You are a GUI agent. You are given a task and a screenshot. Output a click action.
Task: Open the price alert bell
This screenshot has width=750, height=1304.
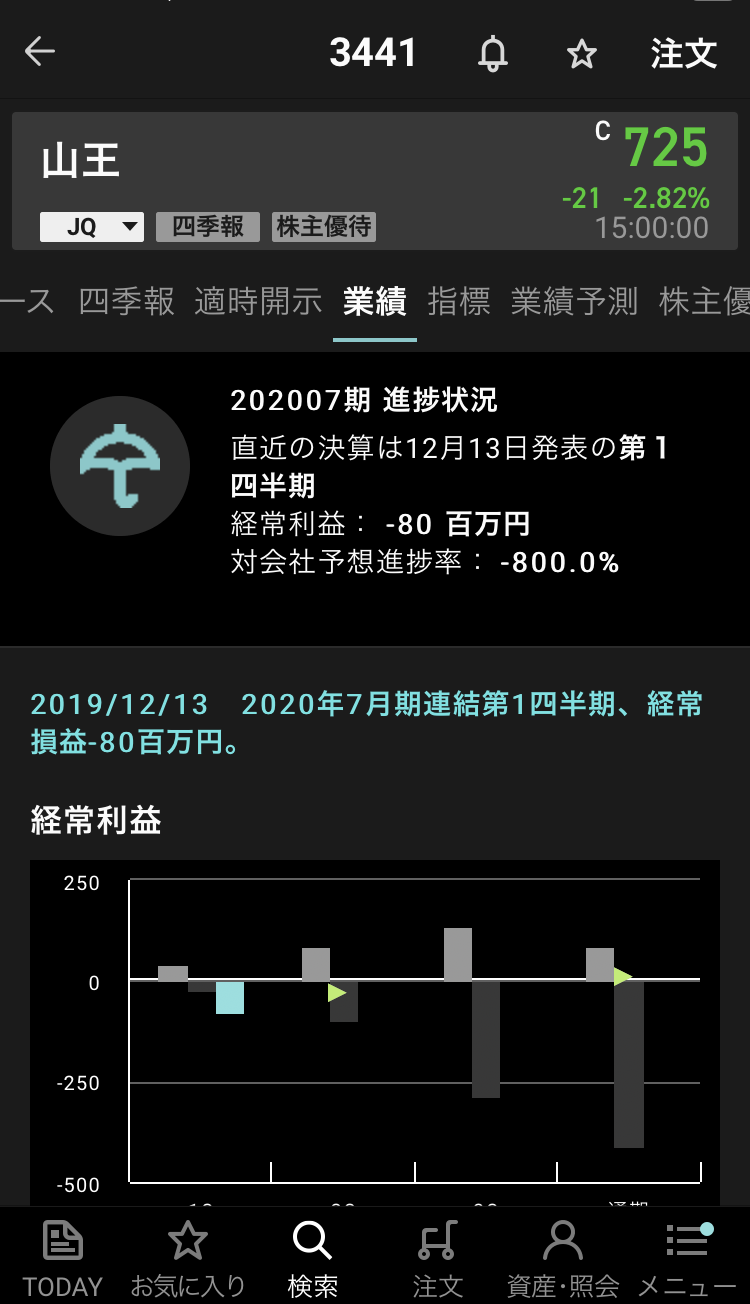coord(491,53)
